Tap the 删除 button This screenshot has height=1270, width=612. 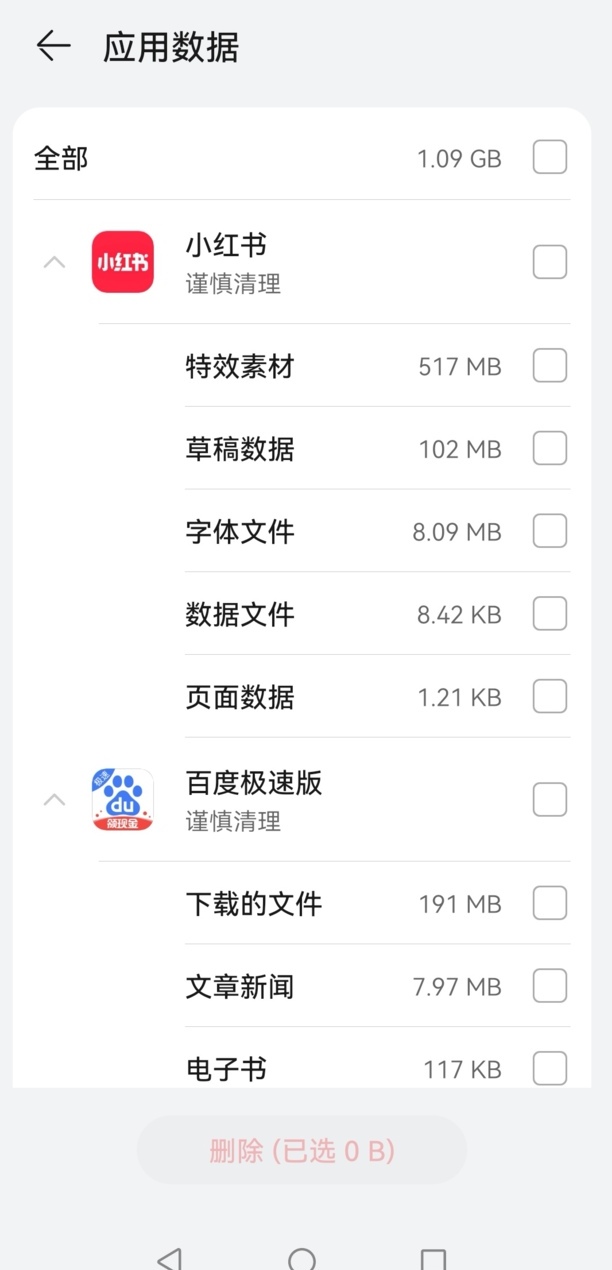click(302, 1151)
